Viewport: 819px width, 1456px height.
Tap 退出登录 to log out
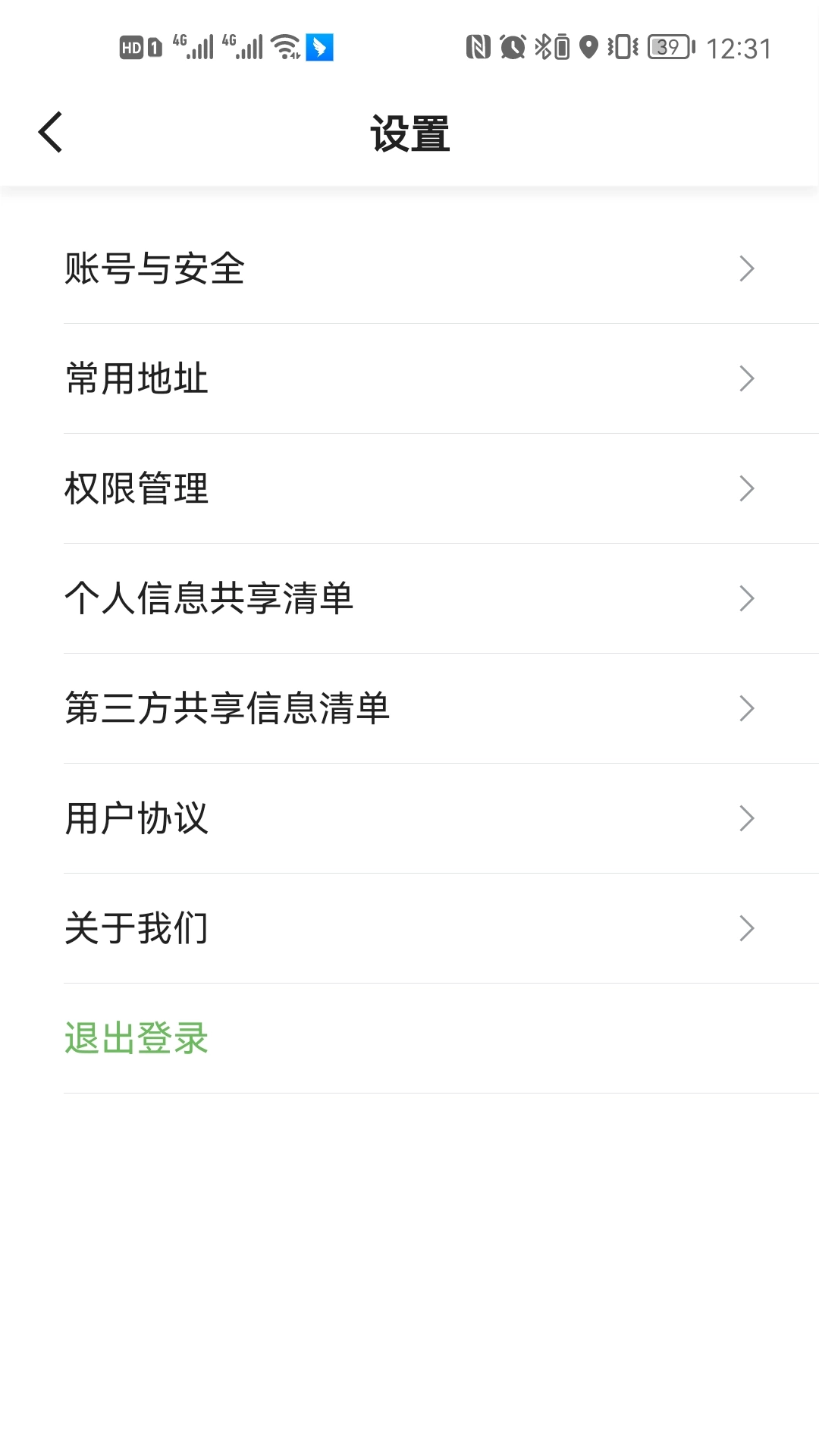click(136, 1038)
